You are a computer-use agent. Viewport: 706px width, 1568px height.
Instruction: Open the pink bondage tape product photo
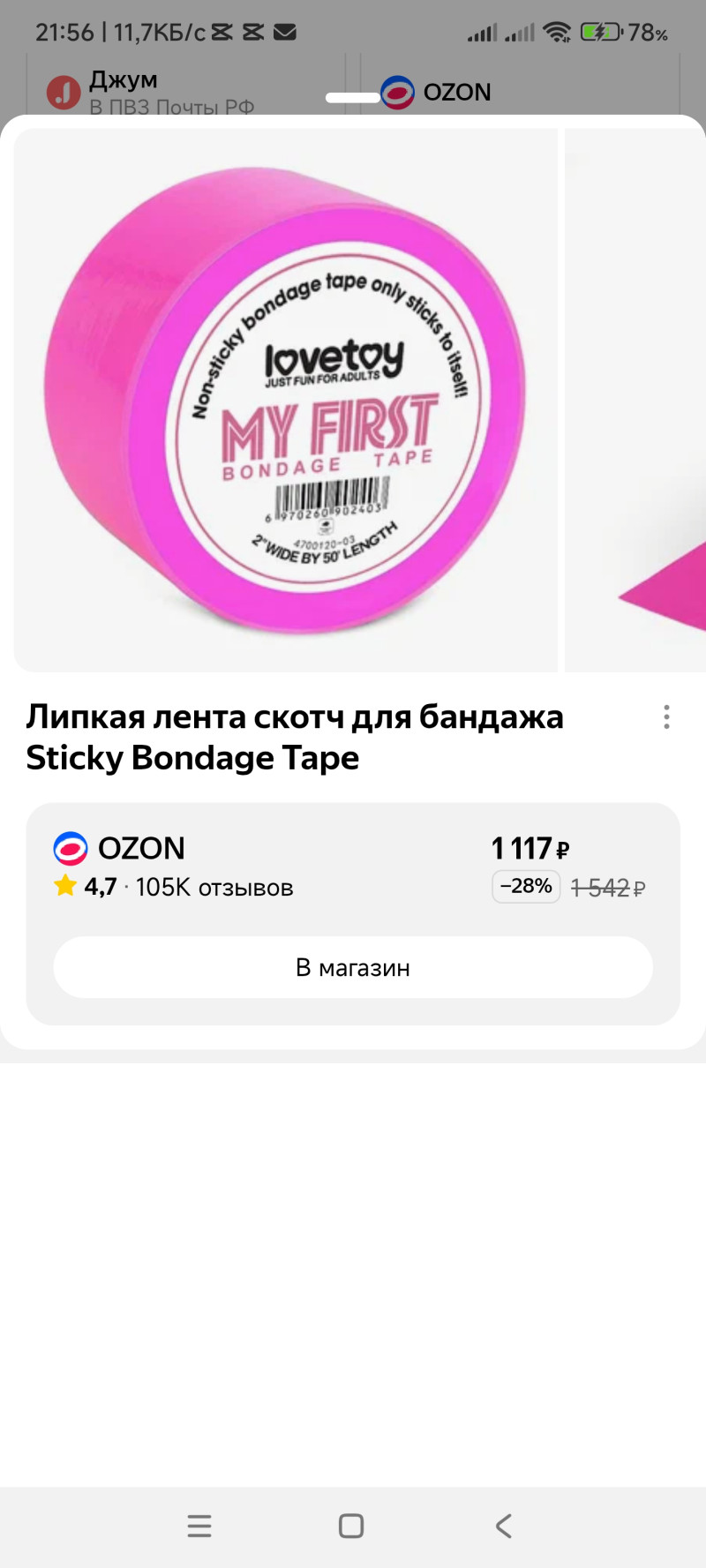tap(285, 400)
